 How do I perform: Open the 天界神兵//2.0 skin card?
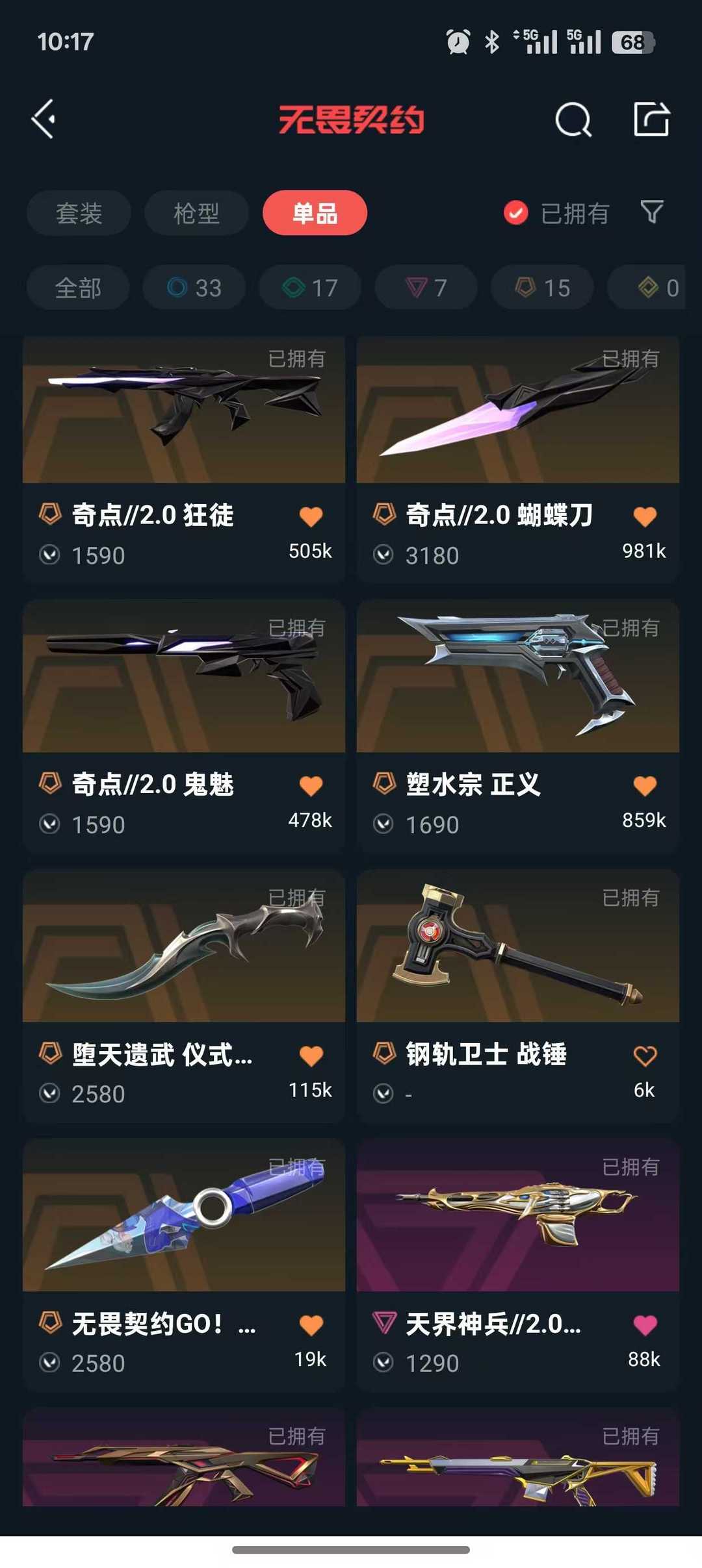tap(518, 1265)
